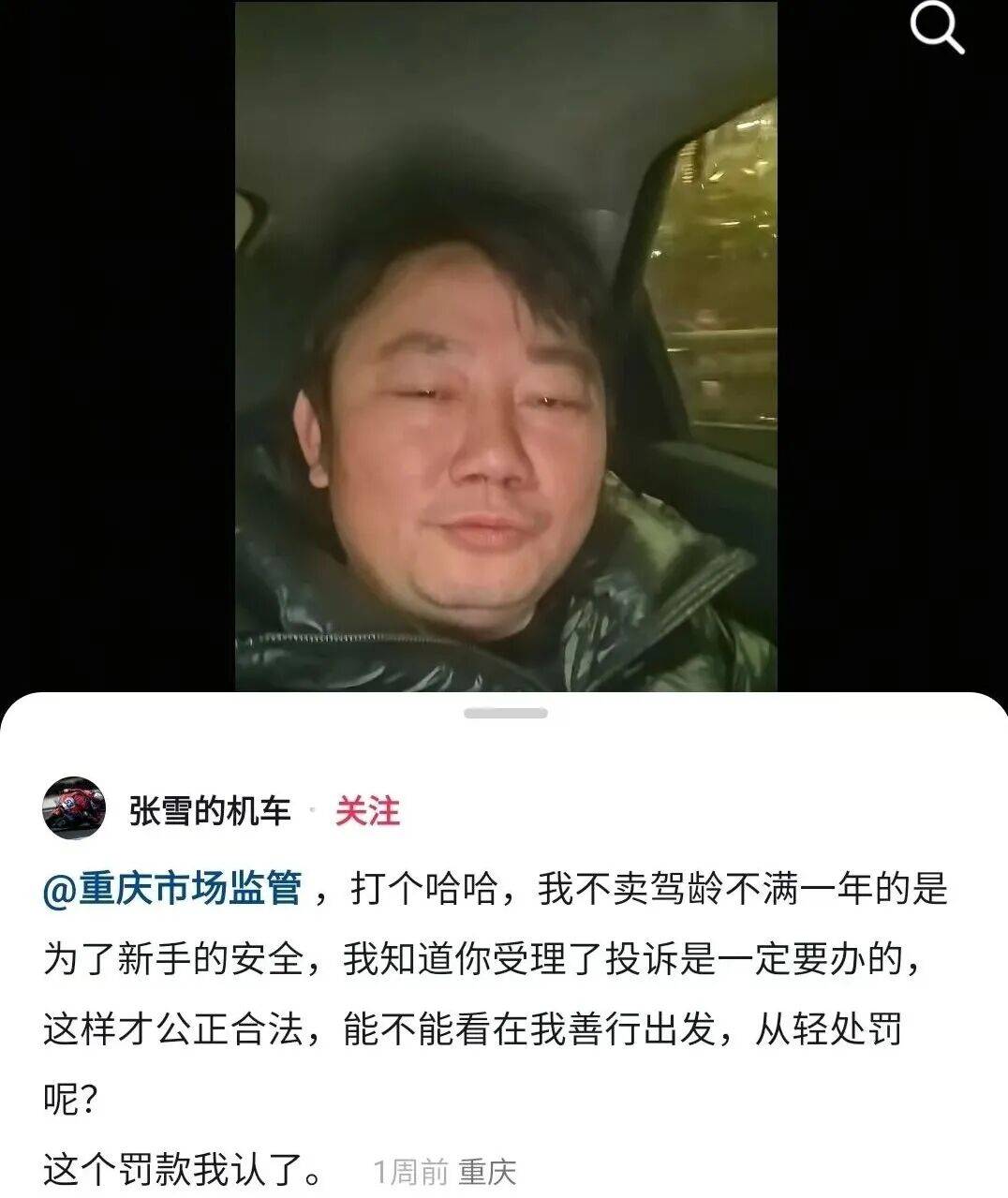This screenshot has width=1008, height=1198.
Task: Open the @重庆市场监管 mention link
Action: tap(172, 889)
